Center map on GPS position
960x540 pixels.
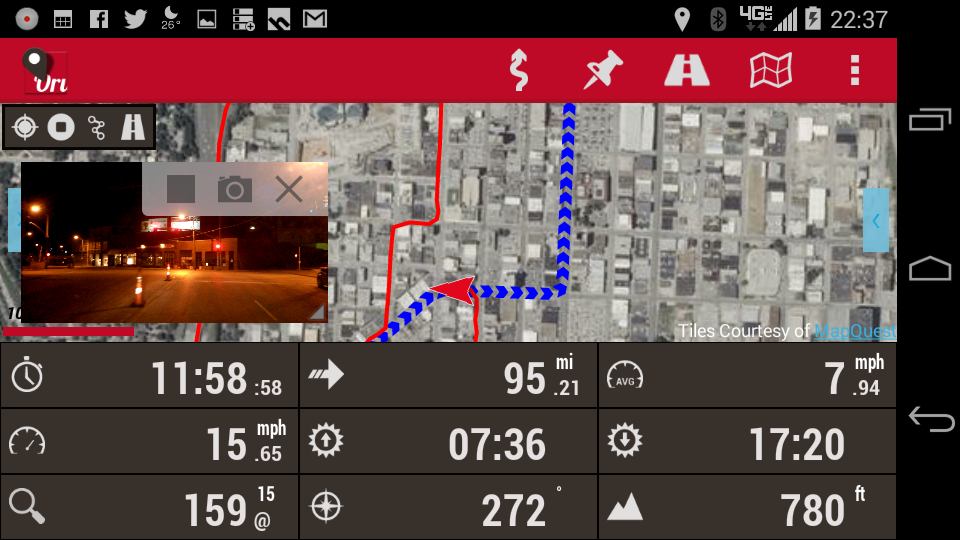pyautogui.click(x=26, y=127)
